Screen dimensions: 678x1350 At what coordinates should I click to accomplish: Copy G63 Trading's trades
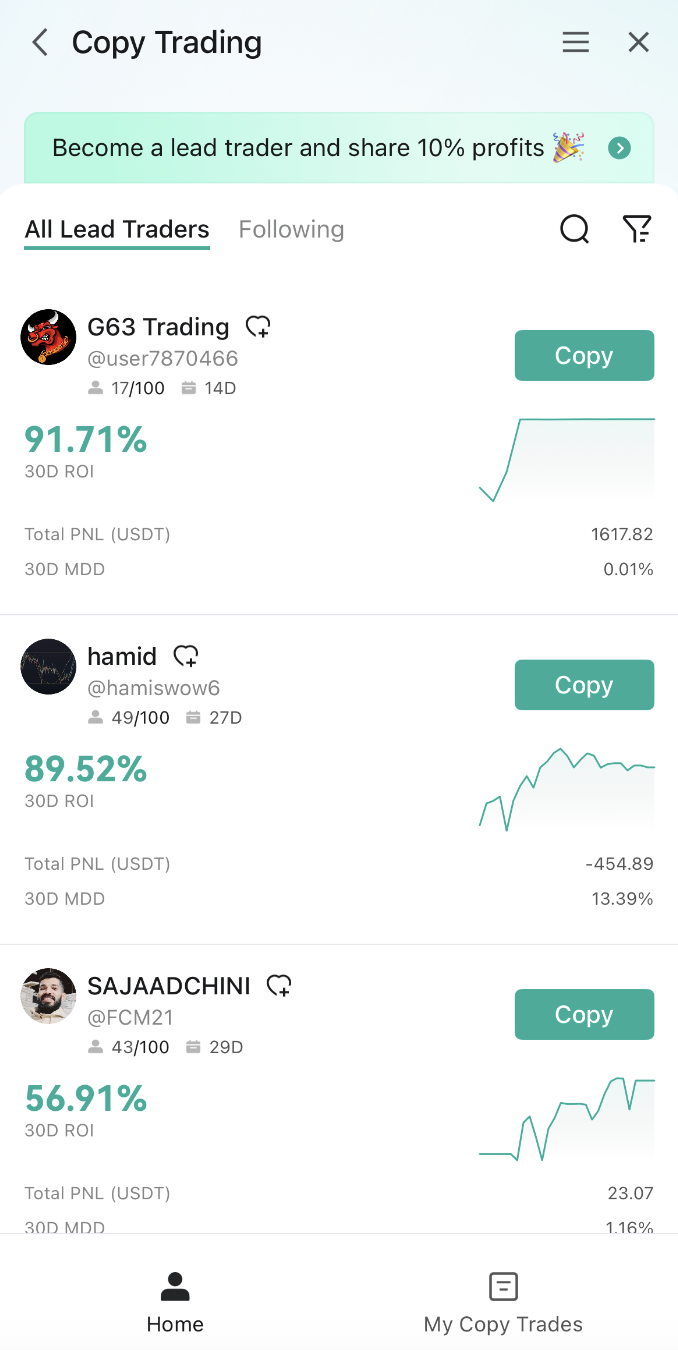click(x=584, y=356)
